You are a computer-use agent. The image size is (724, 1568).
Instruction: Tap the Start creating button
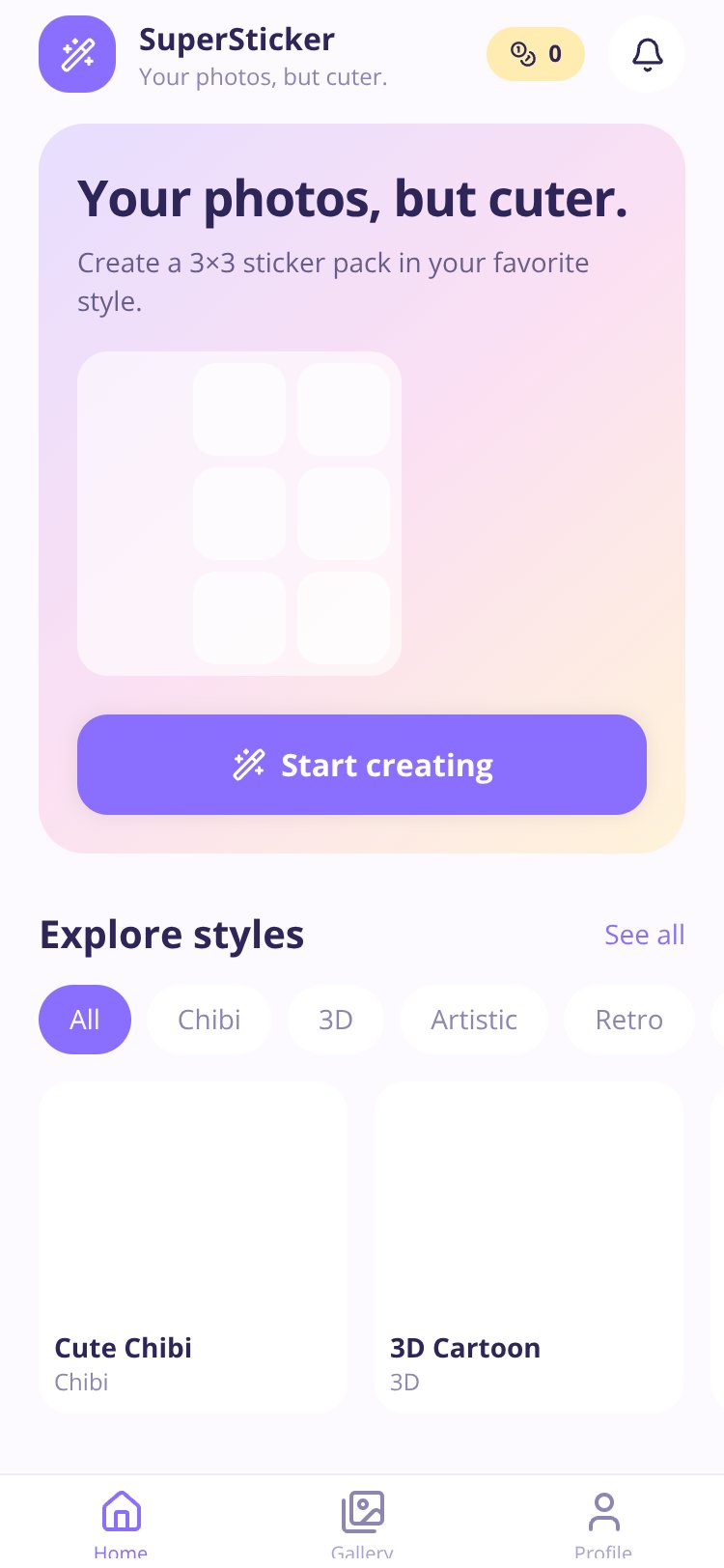coord(362,765)
